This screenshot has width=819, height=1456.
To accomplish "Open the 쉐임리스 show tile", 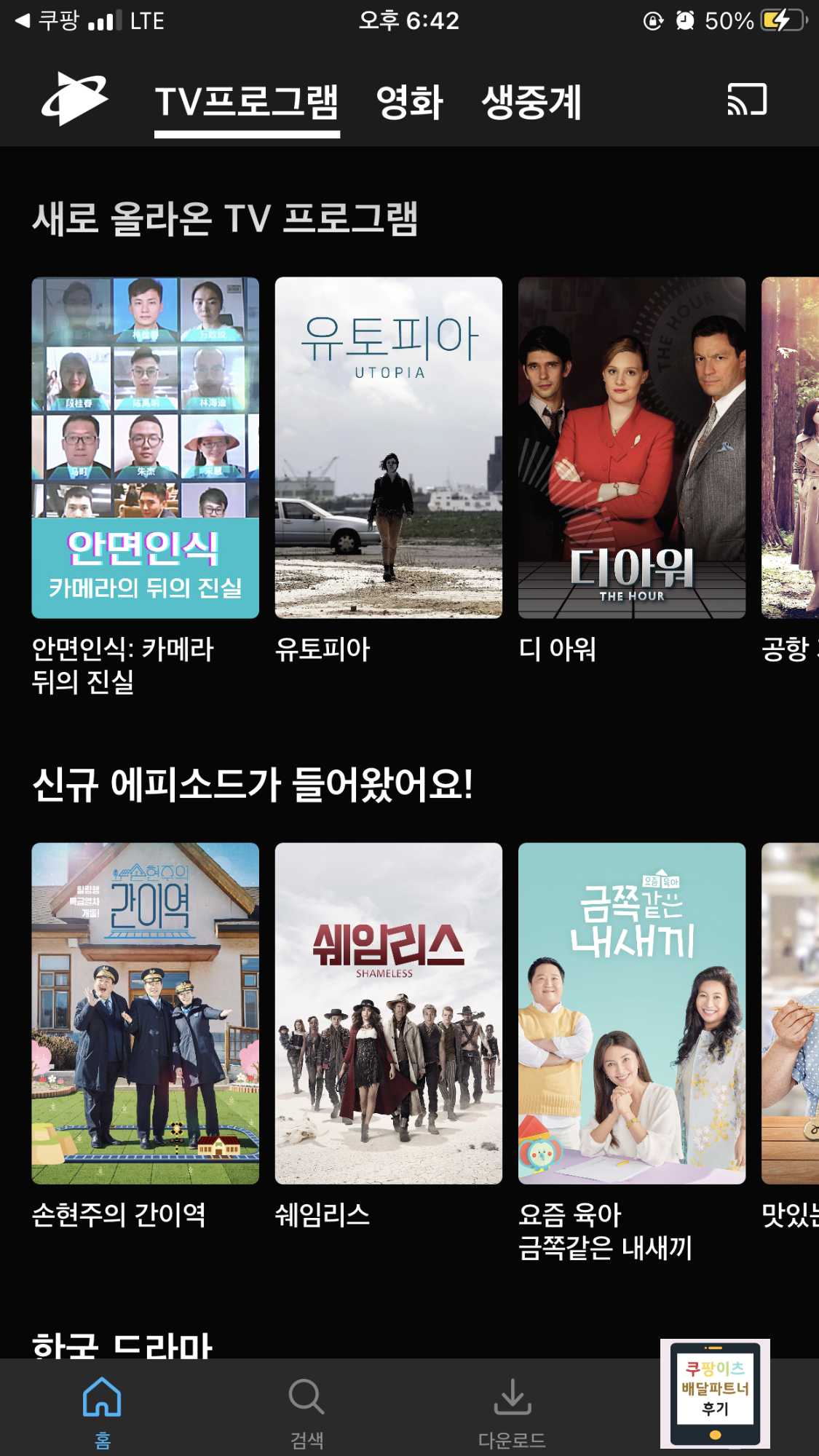I will point(389,1013).
